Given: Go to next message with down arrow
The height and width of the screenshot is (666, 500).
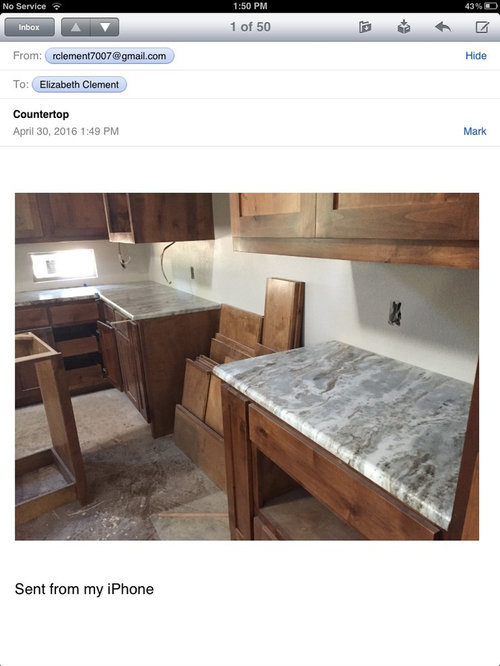Looking at the screenshot, I should tap(105, 27).
